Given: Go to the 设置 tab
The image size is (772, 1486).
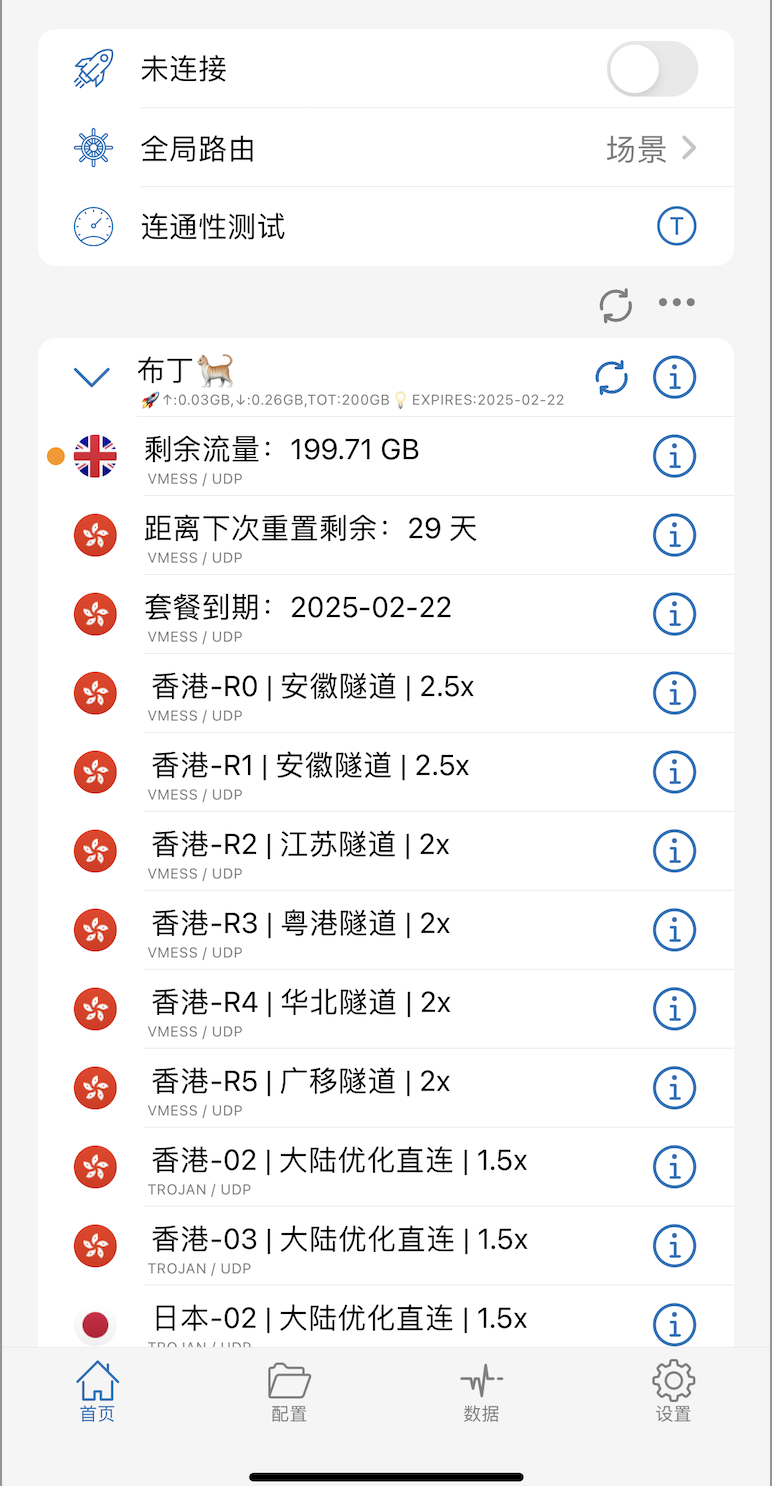Looking at the screenshot, I should (x=673, y=1392).
